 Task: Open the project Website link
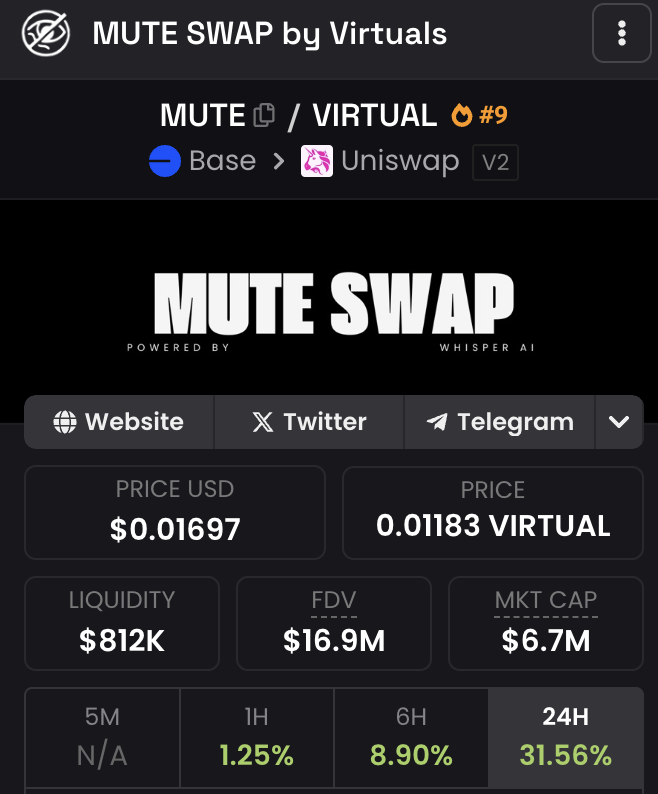pyautogui.click(x=119, y=422)
